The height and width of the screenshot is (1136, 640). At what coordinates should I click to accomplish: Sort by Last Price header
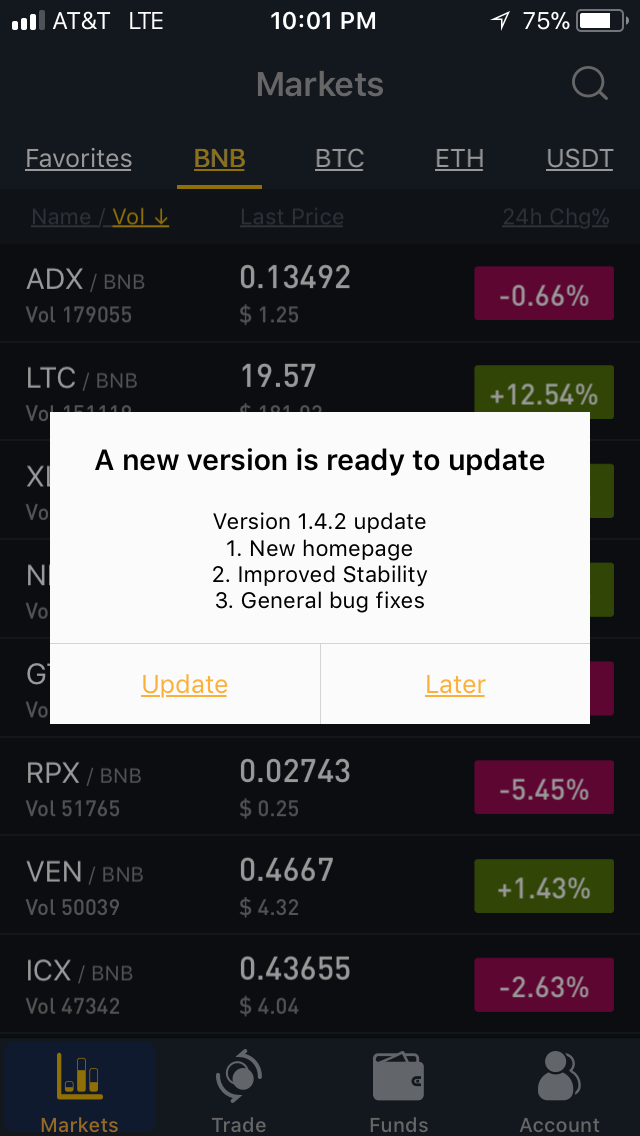point(292,217)
